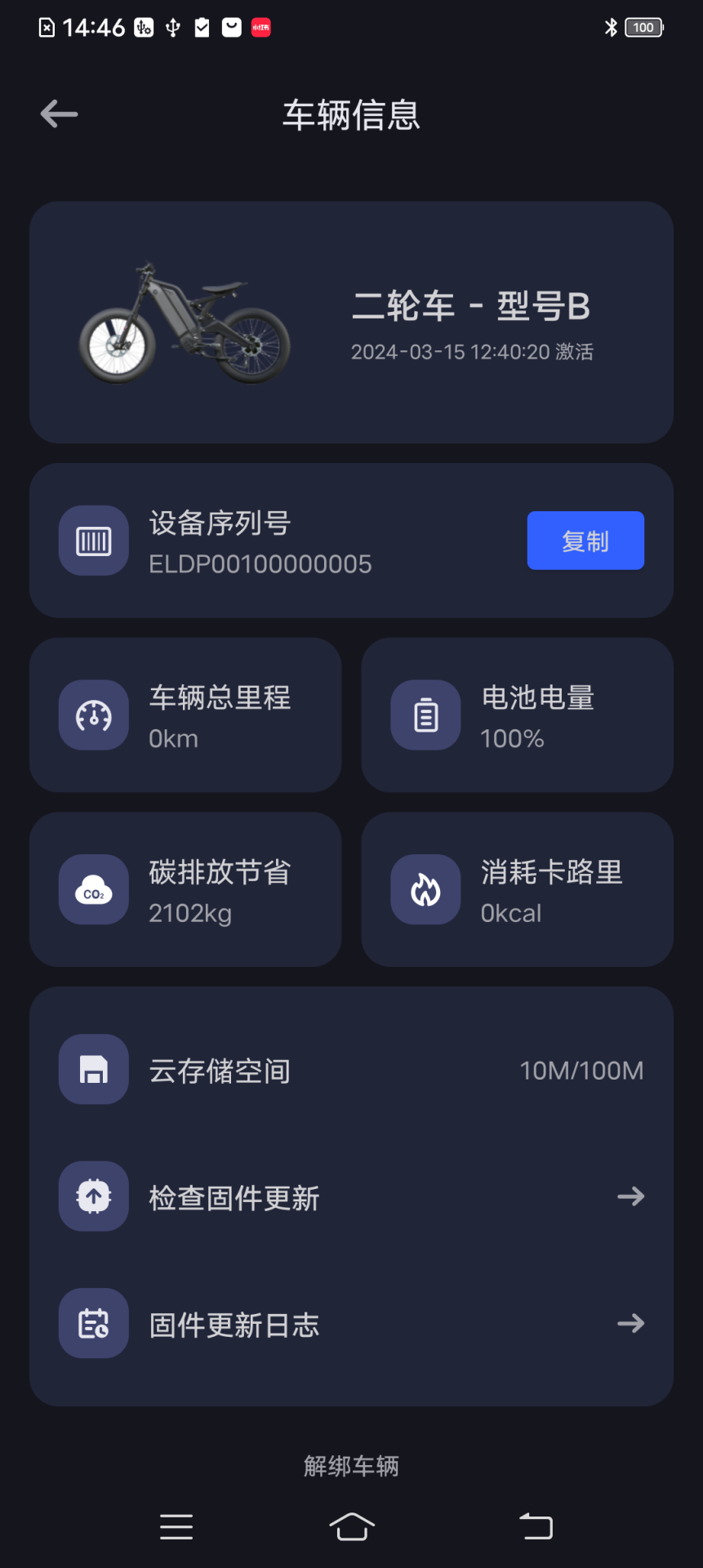Tap the battery indicator in status bar
Image resolution: width=703 pixels, height=1568 pixels.
[x=643, y=27]
